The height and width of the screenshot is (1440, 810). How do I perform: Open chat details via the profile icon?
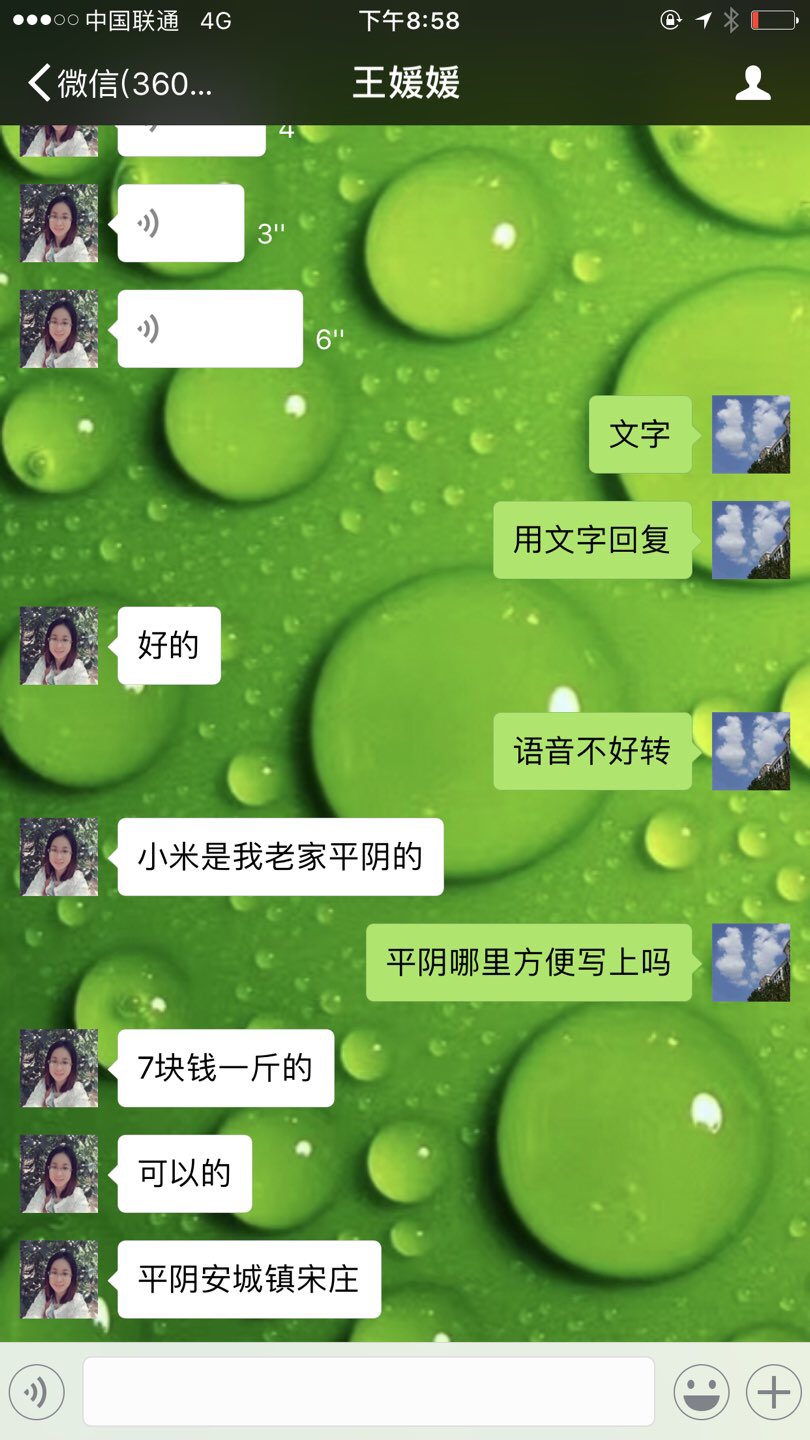(752, 83)
